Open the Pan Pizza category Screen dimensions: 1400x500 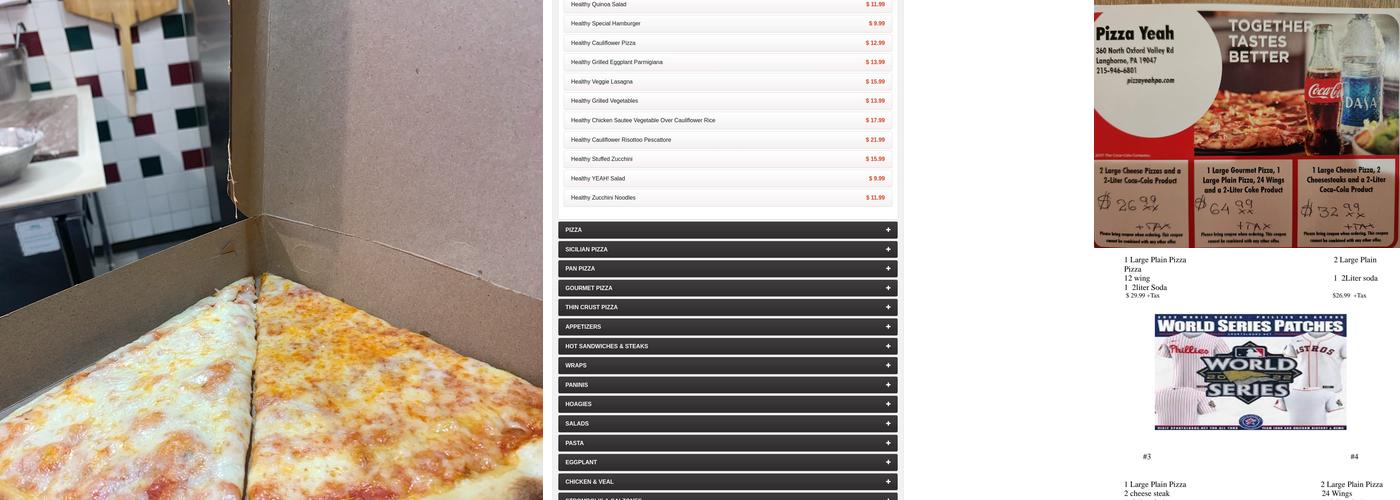pyautogui.click(x=727, y=268)
